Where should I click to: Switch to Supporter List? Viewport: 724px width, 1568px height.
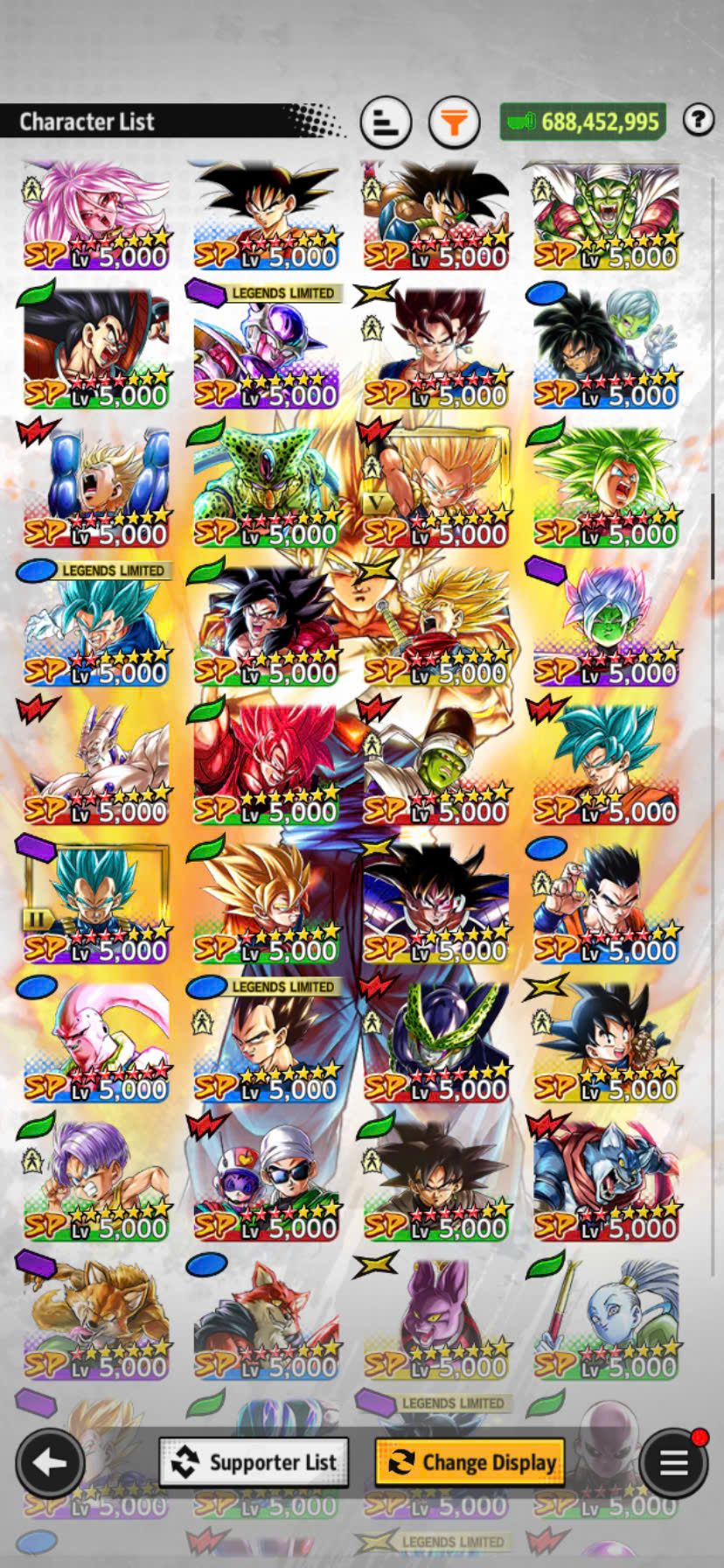254,1462
